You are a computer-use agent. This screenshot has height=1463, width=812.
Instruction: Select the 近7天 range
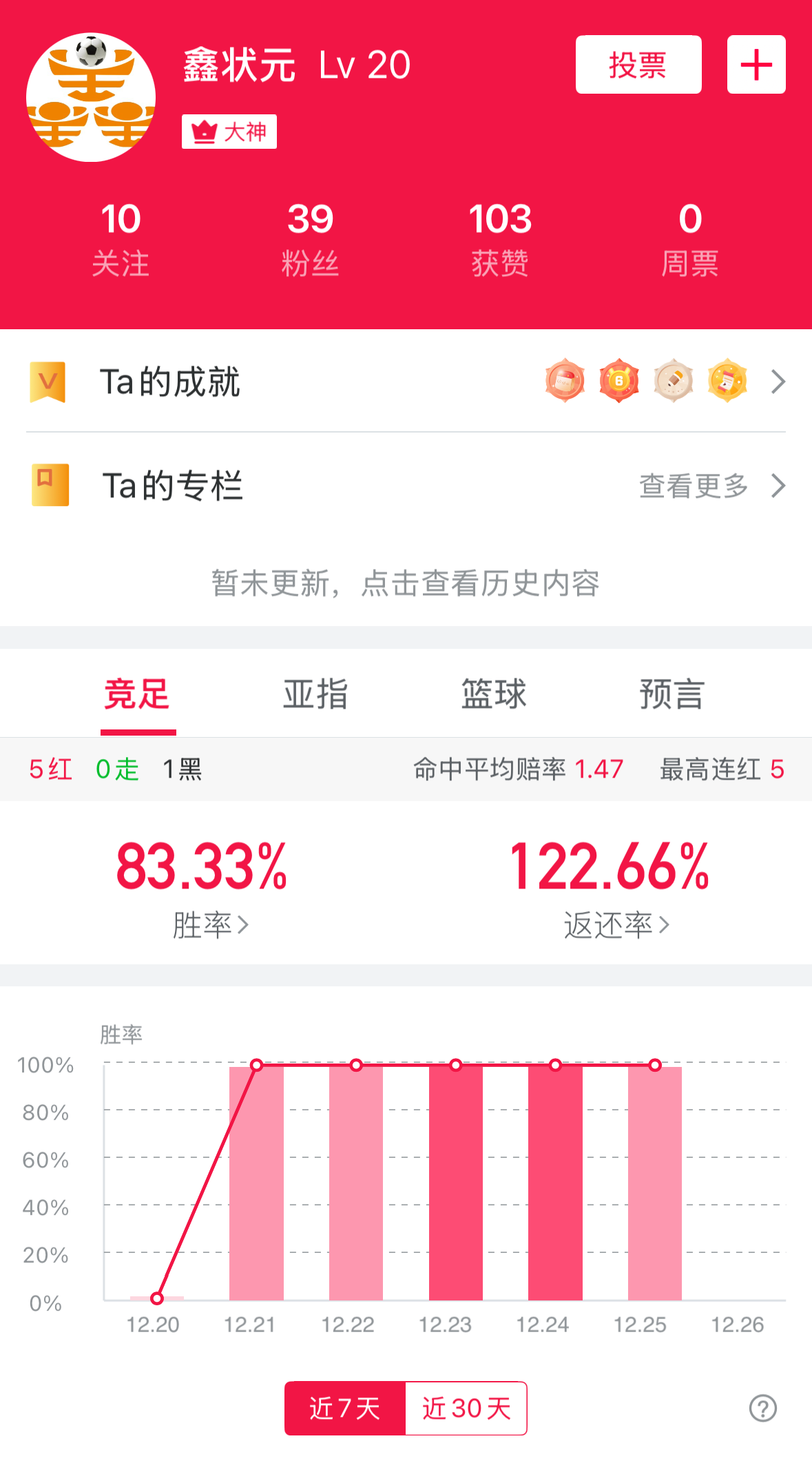tap(345, 1408)
